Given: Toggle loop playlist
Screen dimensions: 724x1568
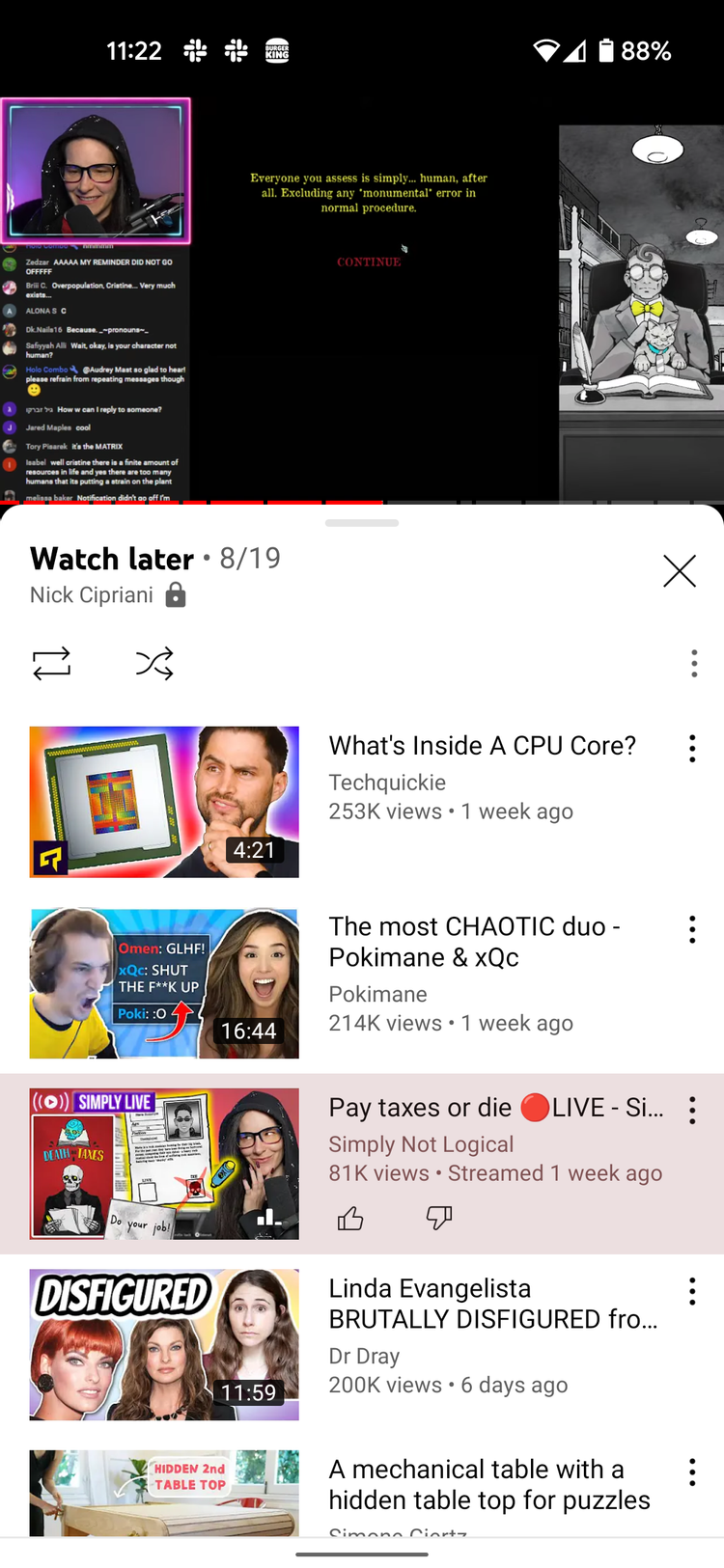Looking at the screenshot, I should (x=52, y=663).
